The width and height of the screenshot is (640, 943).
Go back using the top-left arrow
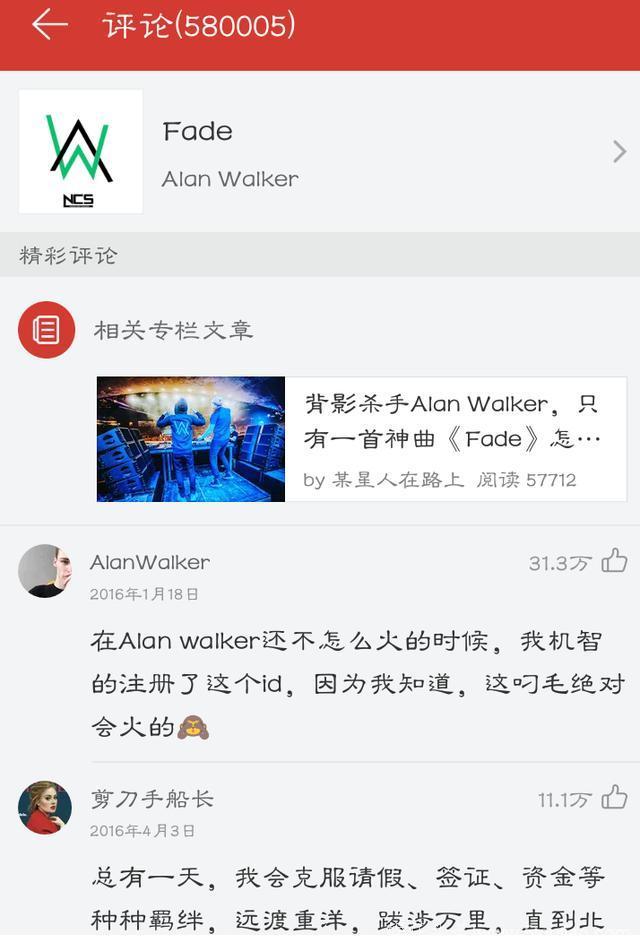tap(49, 25)
